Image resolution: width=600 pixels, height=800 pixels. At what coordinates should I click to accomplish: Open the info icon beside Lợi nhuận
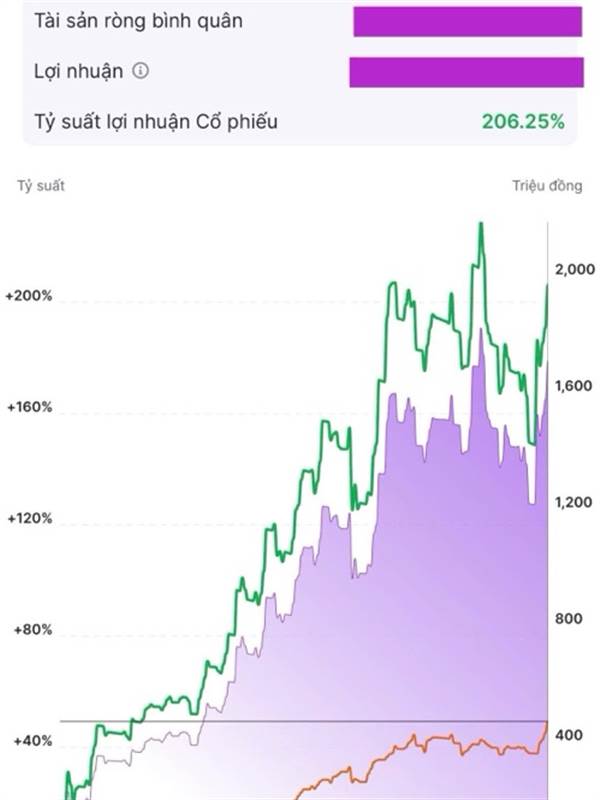141,70
